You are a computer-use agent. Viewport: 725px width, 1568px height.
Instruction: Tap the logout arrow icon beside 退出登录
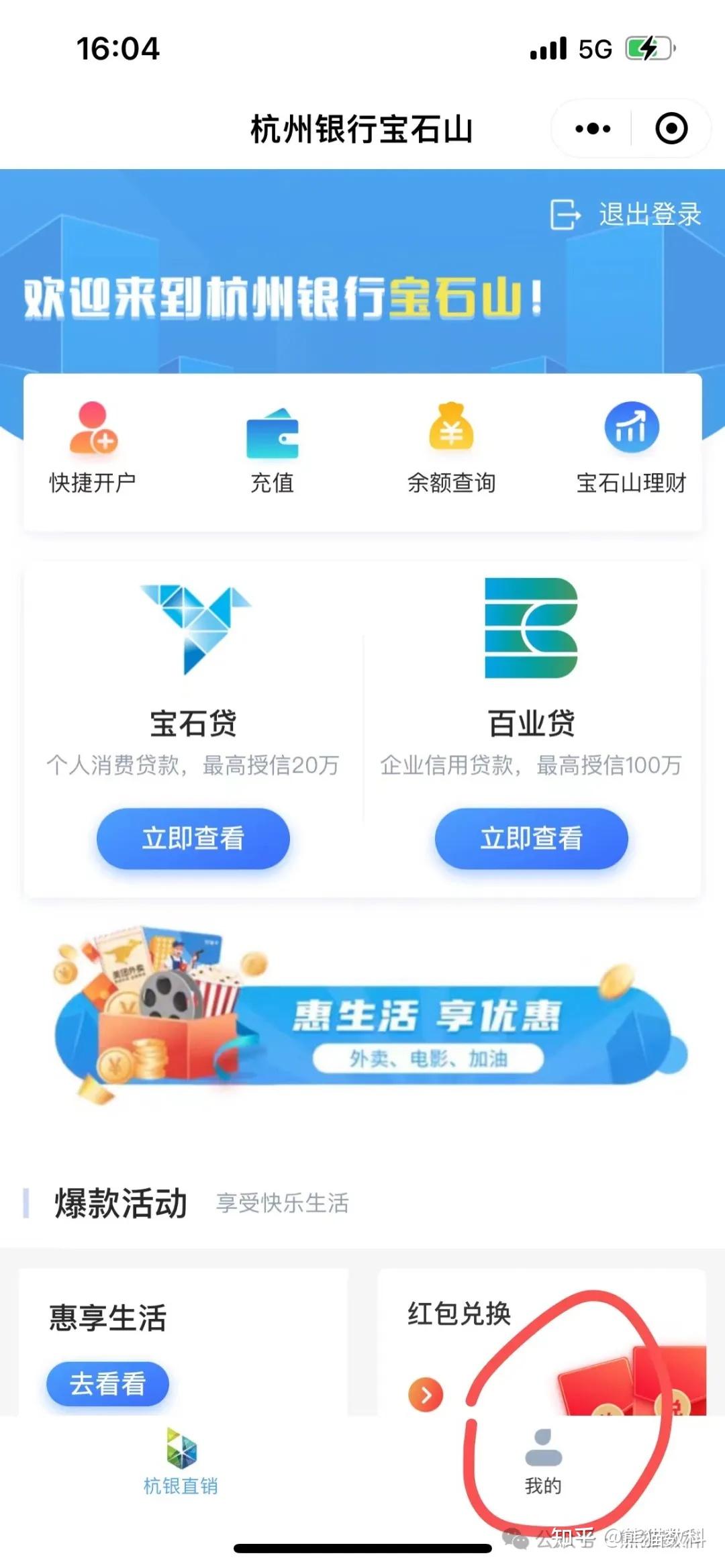pos(564,215)
